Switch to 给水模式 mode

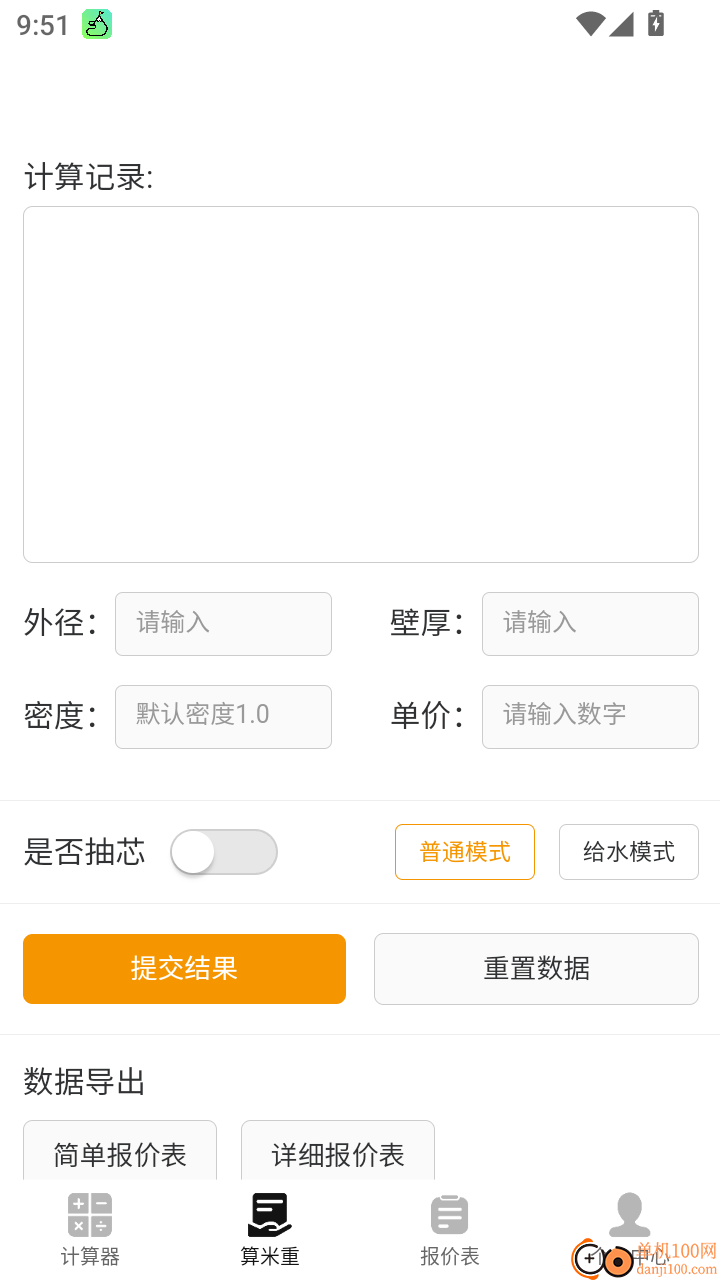pos(628,851)
